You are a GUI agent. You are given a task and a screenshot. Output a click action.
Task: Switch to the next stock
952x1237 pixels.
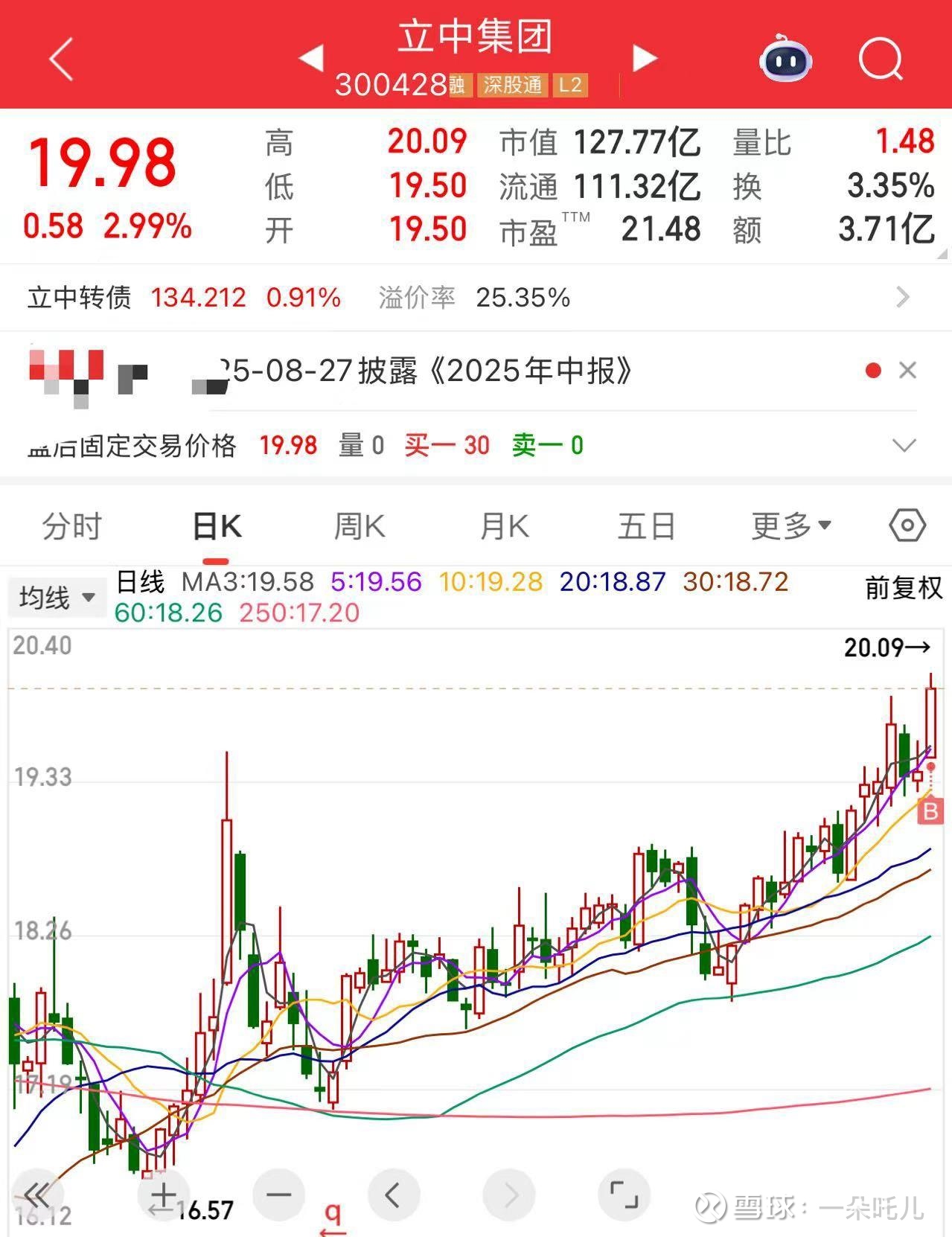(x=644, y=58)
